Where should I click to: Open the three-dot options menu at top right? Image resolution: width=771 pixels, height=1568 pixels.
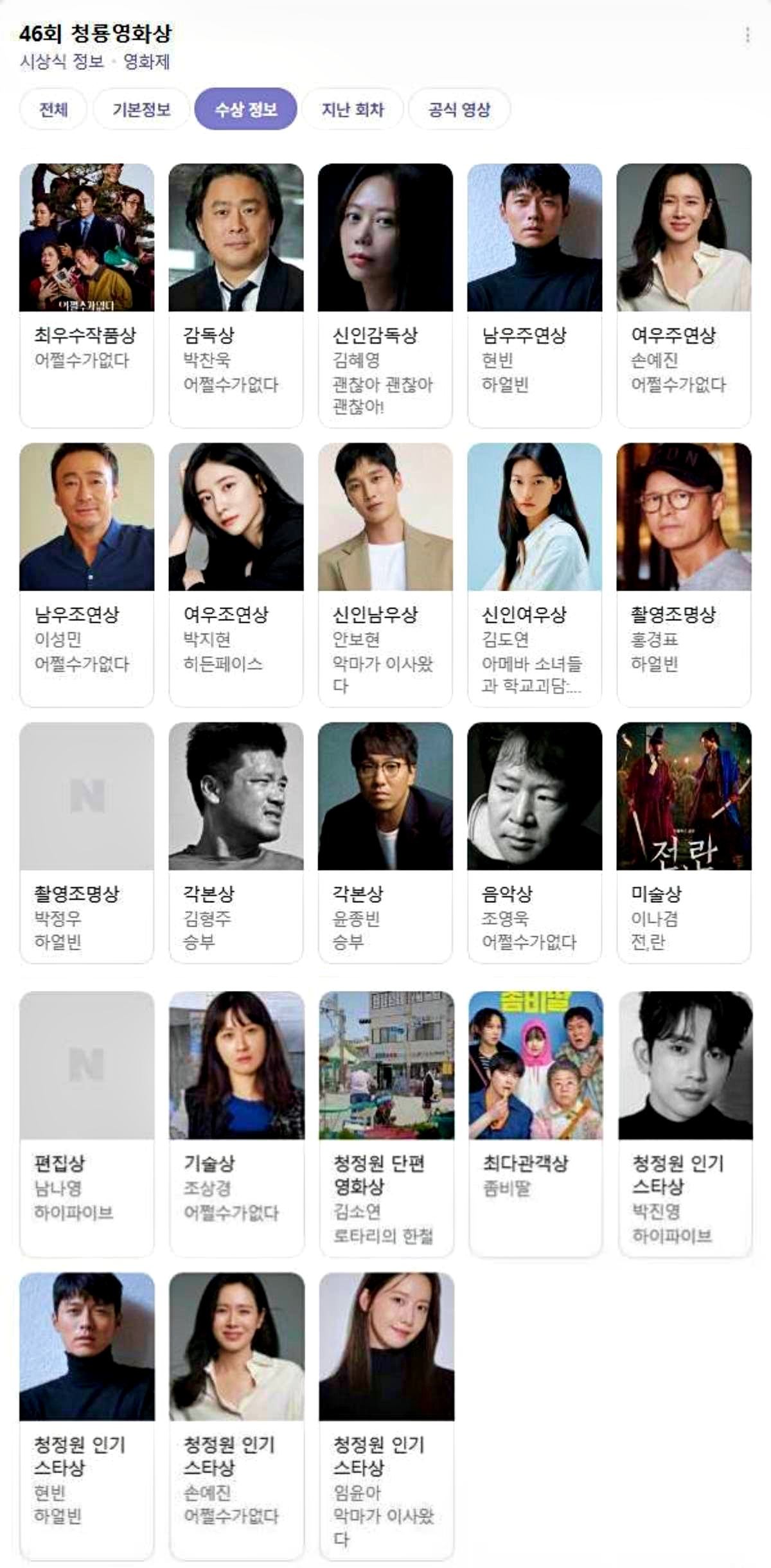747,35
